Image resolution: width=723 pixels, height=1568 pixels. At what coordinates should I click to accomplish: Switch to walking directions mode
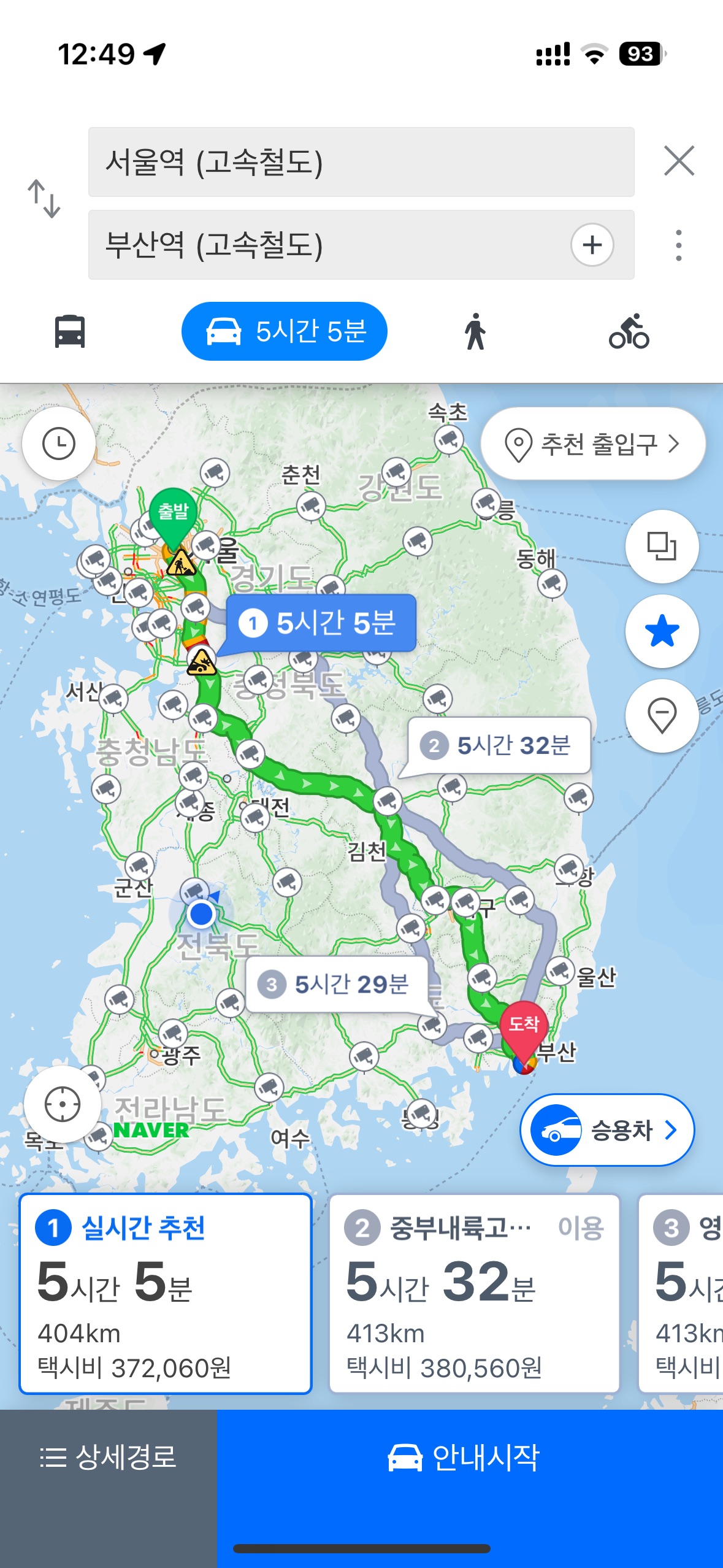[478, 331]
